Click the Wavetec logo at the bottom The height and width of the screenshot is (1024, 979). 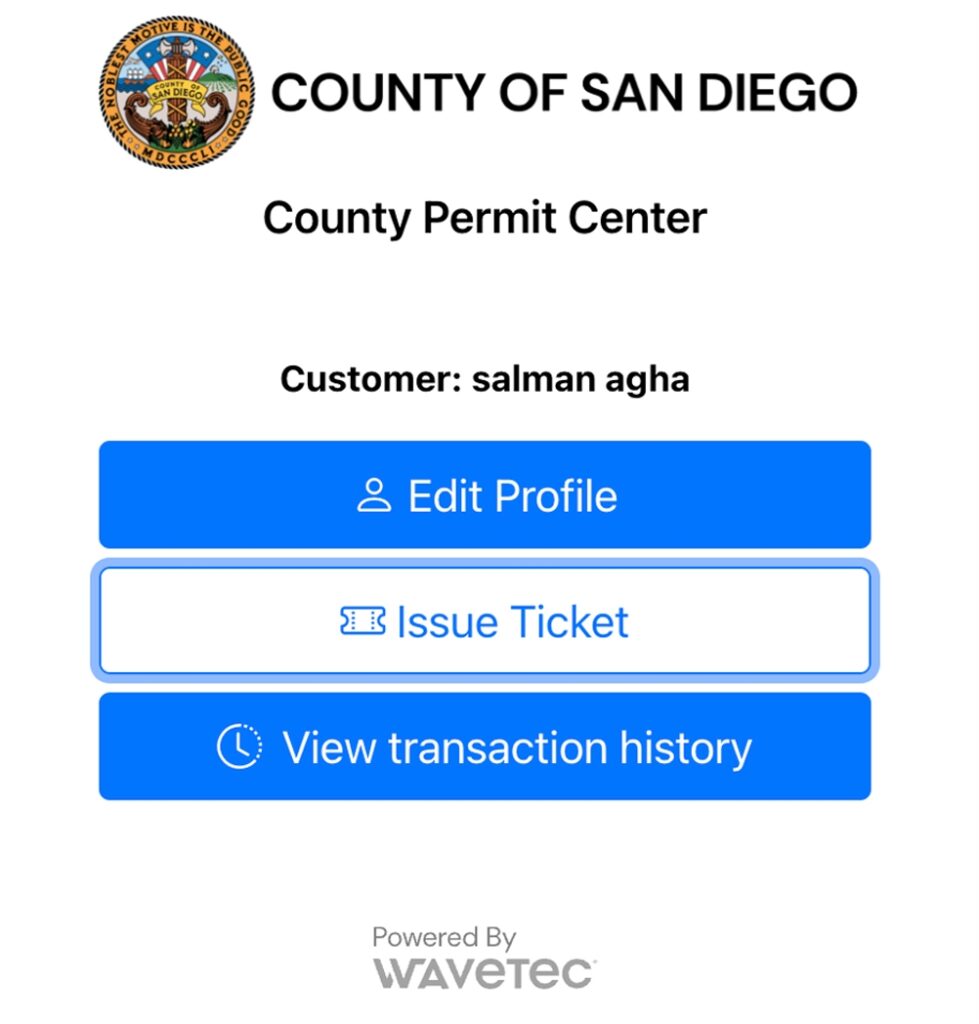pyautogui.click(x=484, y=968)
